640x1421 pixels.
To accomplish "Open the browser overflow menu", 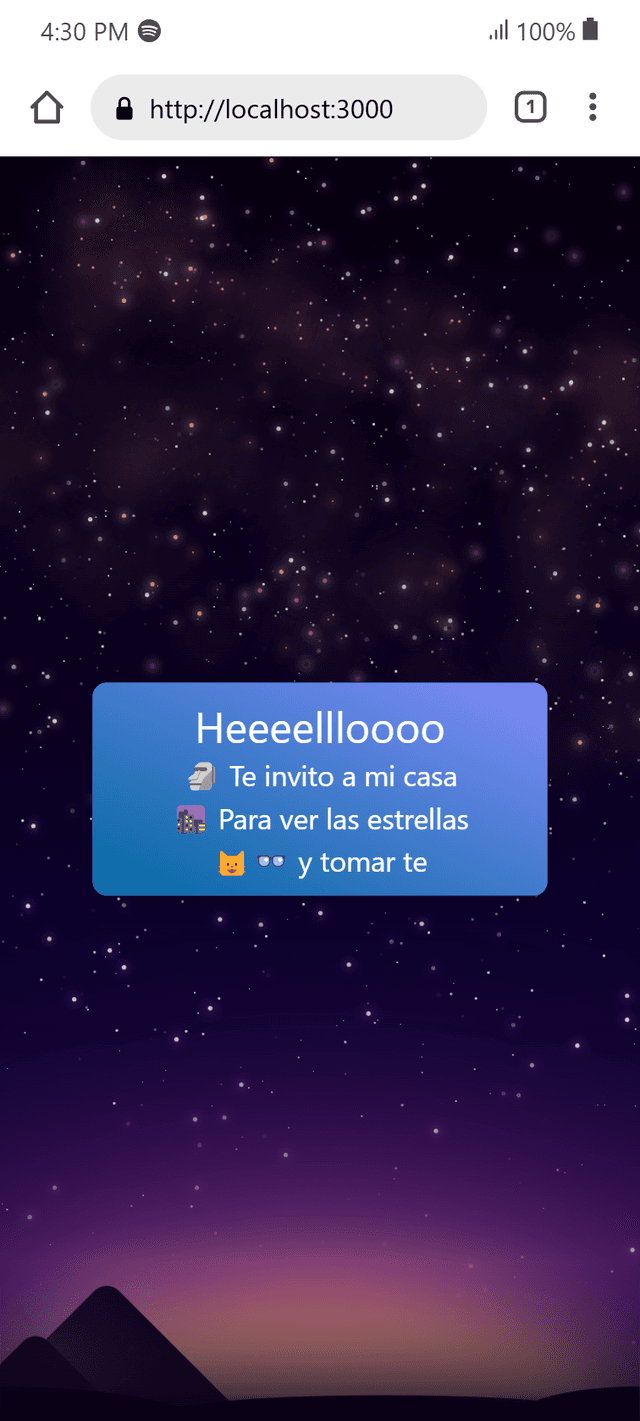I will tap(593, 107).
